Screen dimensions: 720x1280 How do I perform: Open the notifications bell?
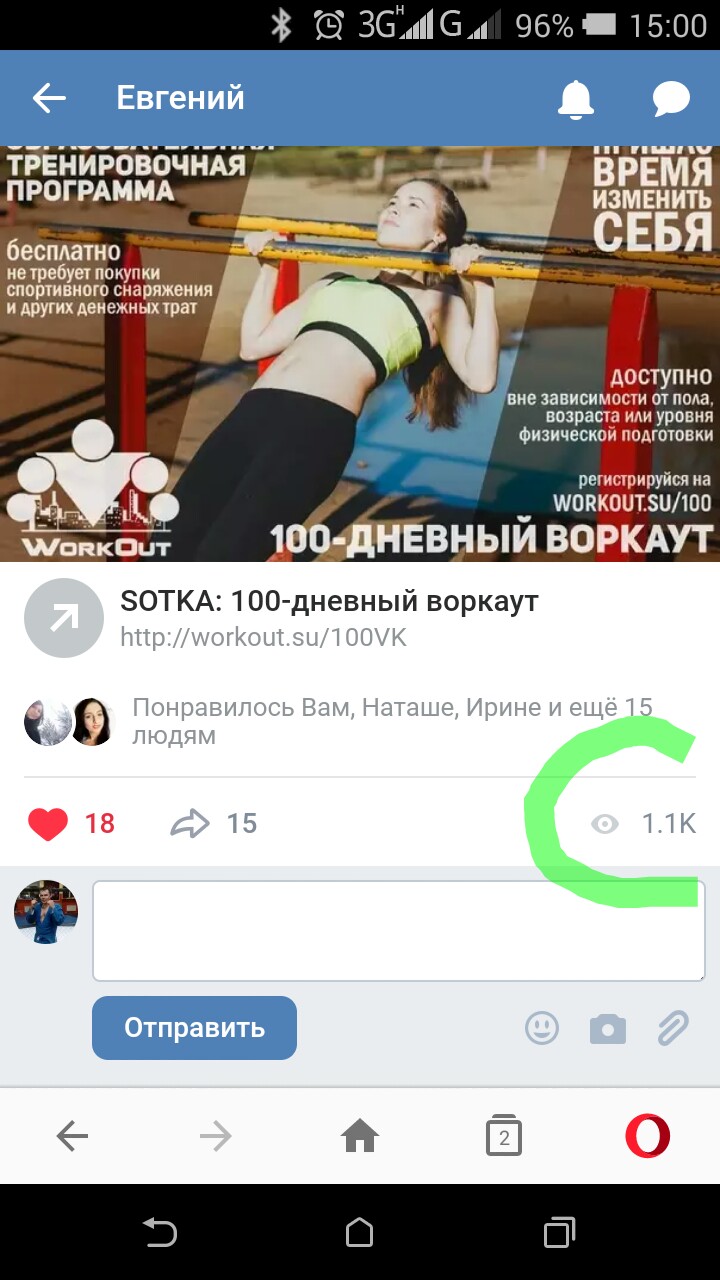click(x=575, y=98)
